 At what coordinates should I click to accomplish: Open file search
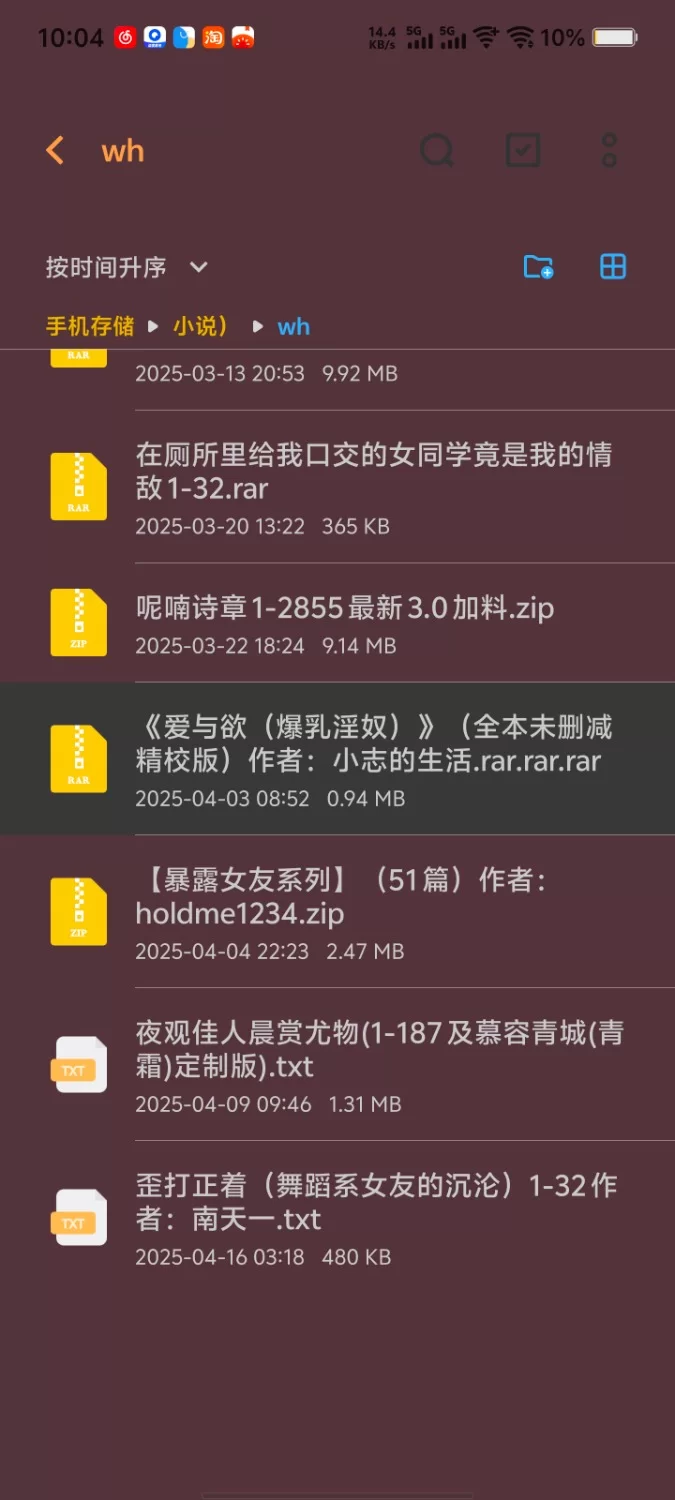[x=436, y=151]
